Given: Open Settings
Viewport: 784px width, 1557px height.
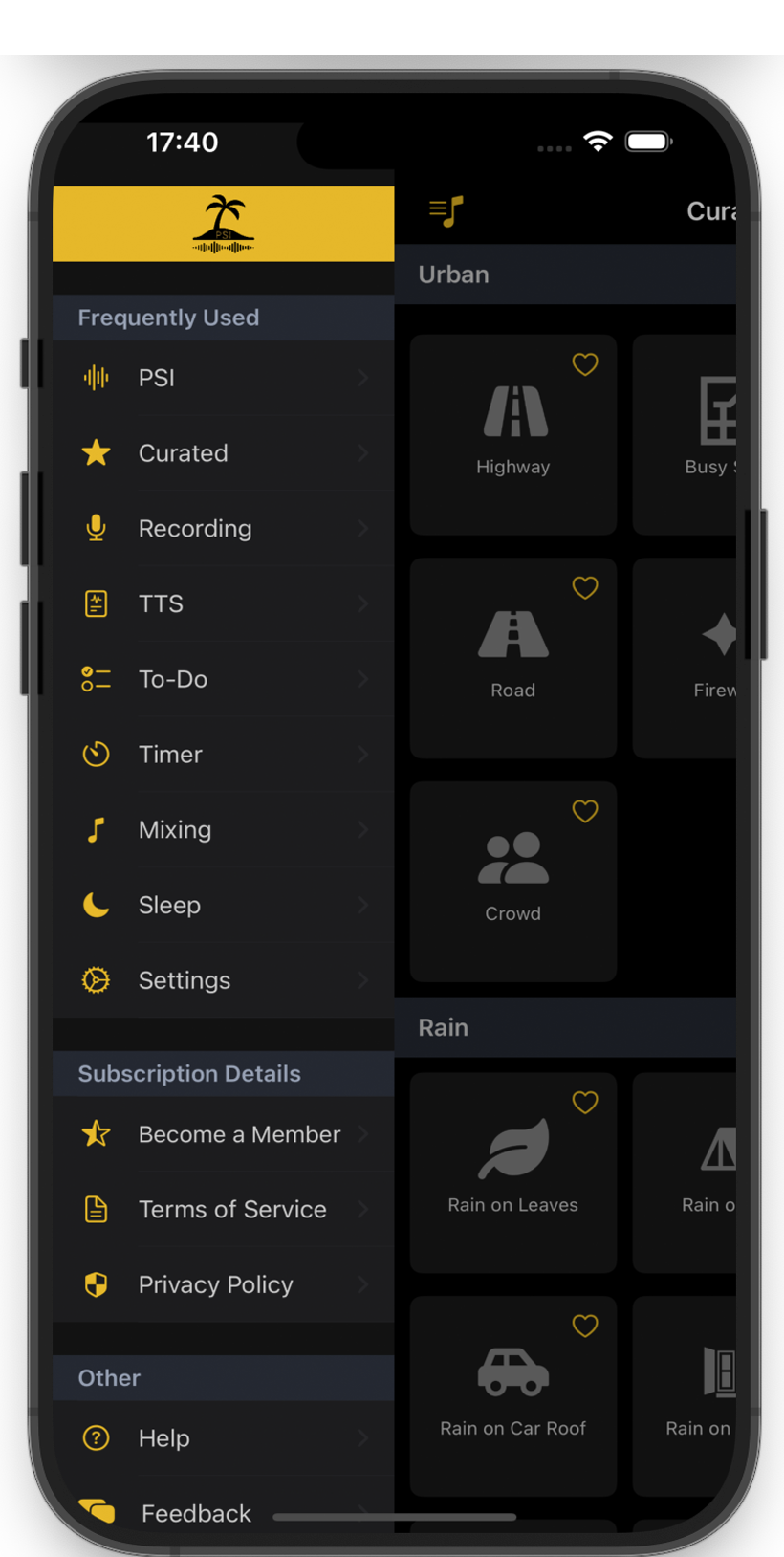Looking at the screenshot, I should click(223, 980).
